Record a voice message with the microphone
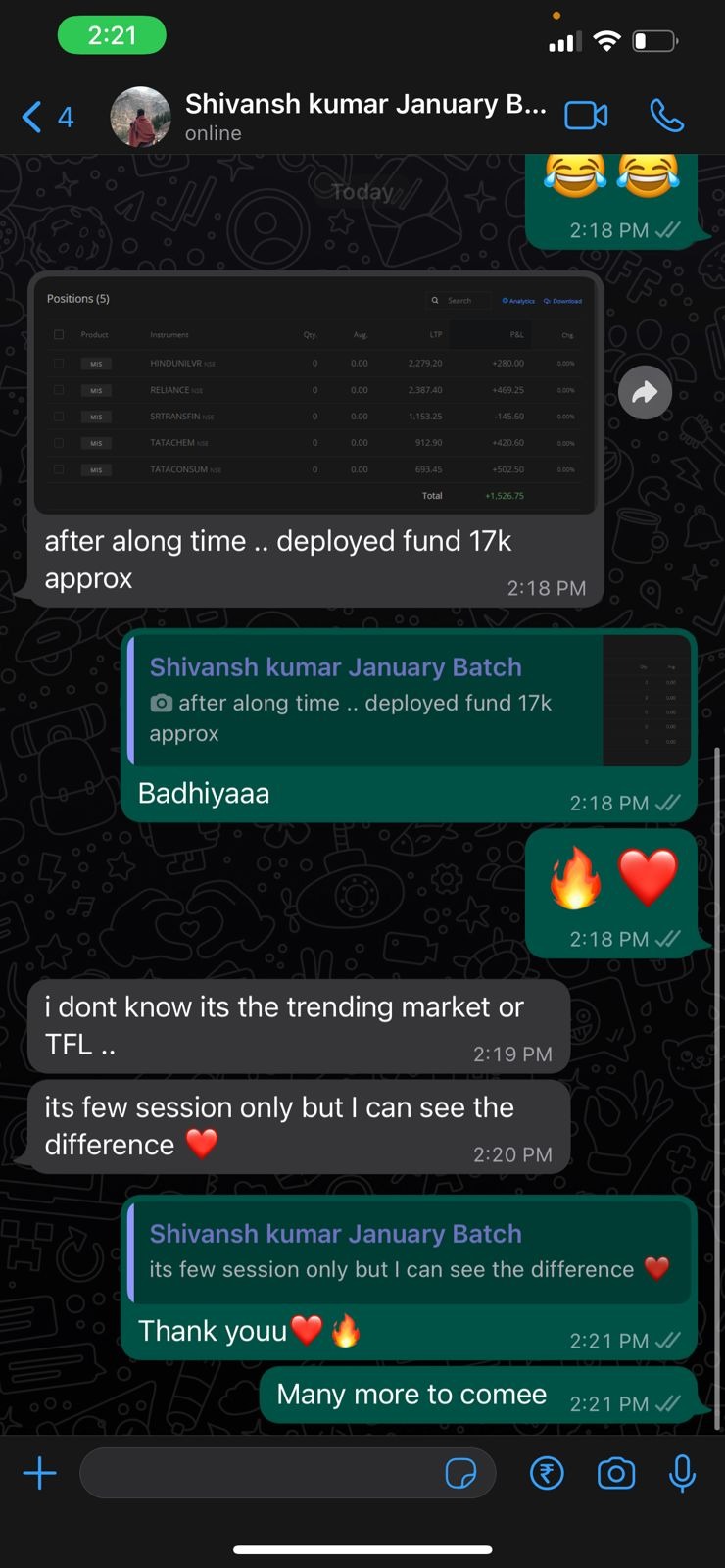The height and width of the screenshot is (1568, 725). pyautogui.click(x=682, y=1473)
